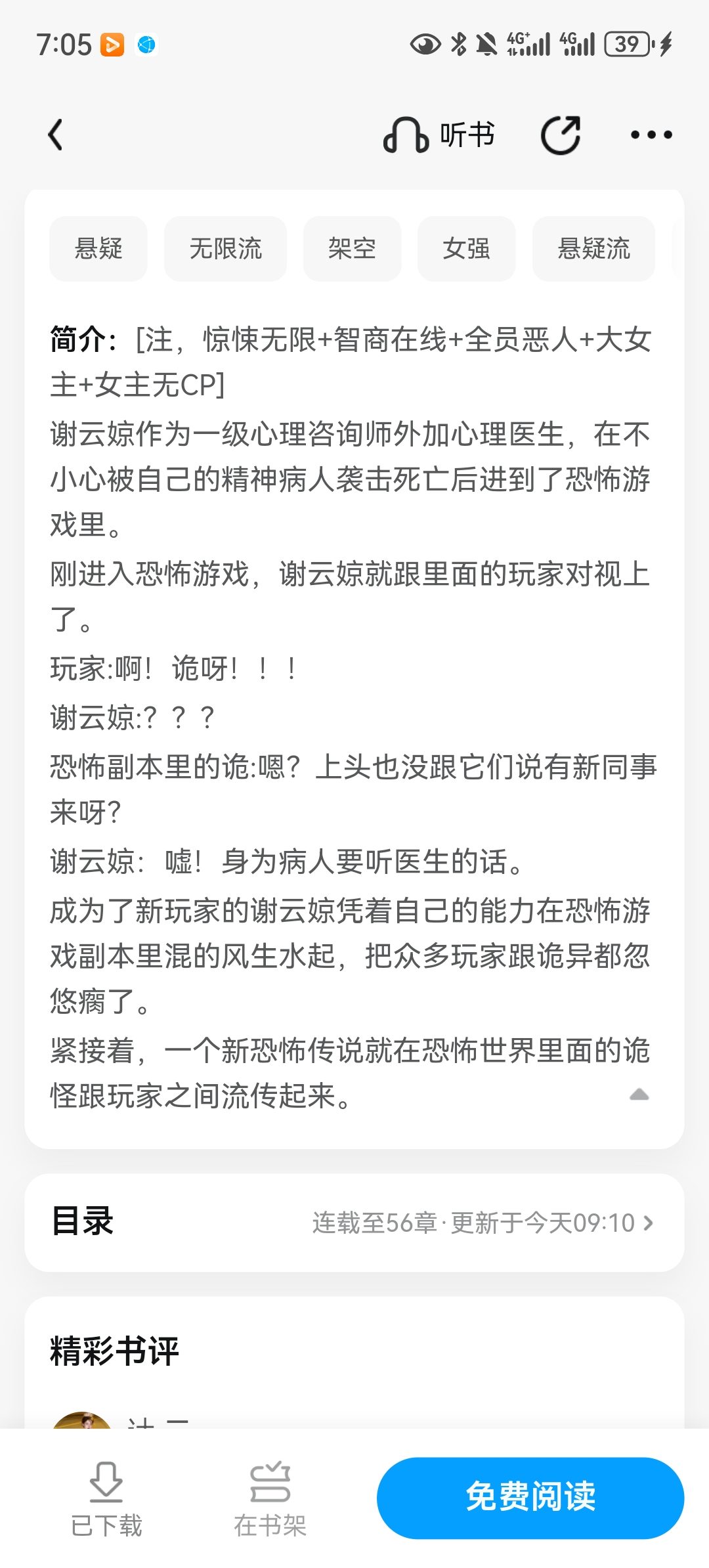Select the 悬疑 tag chip
Viewport: 709px width, 1568px height.
(x=98, y=249)
